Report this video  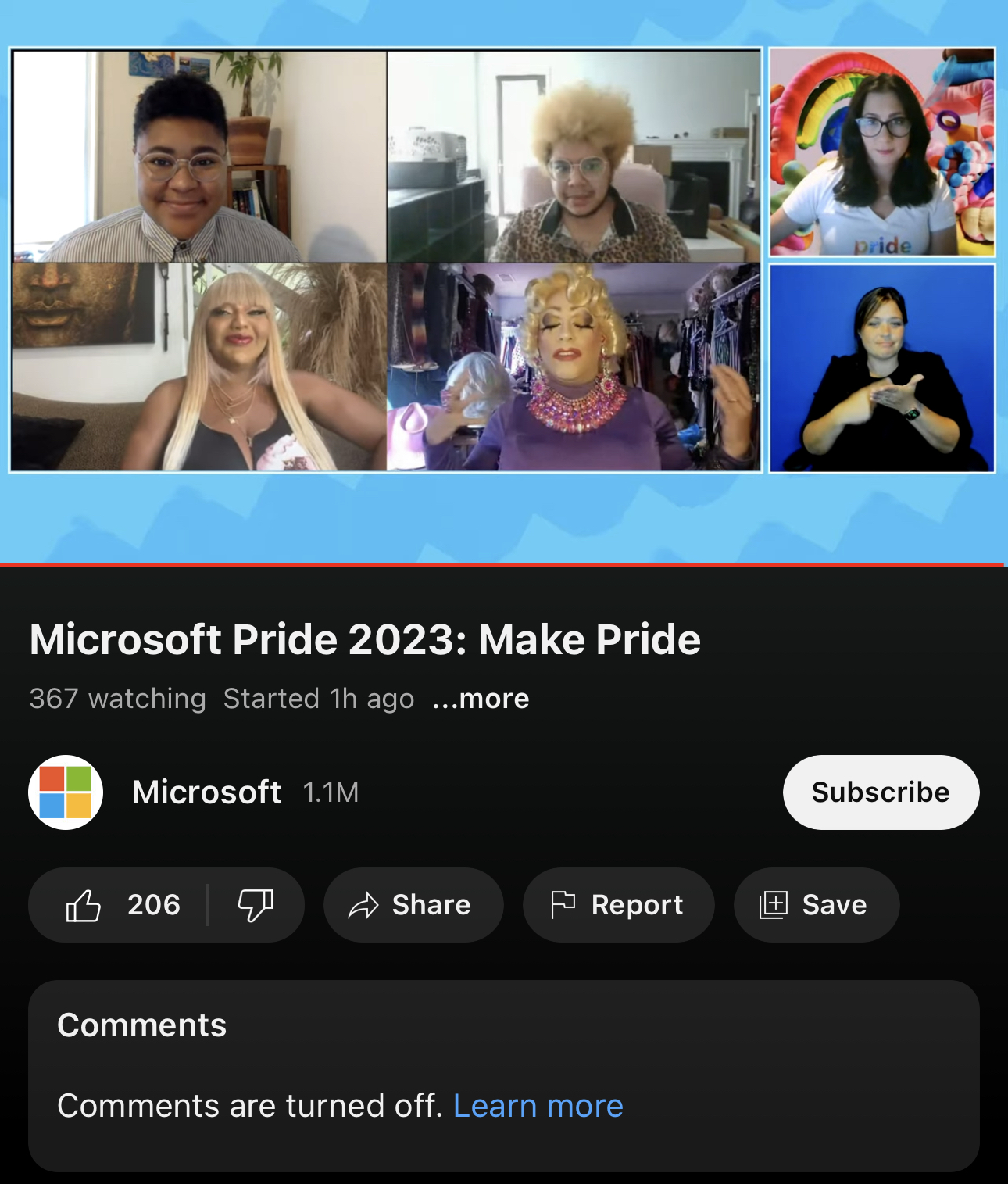pyautogui.click(x=618, y=905)
